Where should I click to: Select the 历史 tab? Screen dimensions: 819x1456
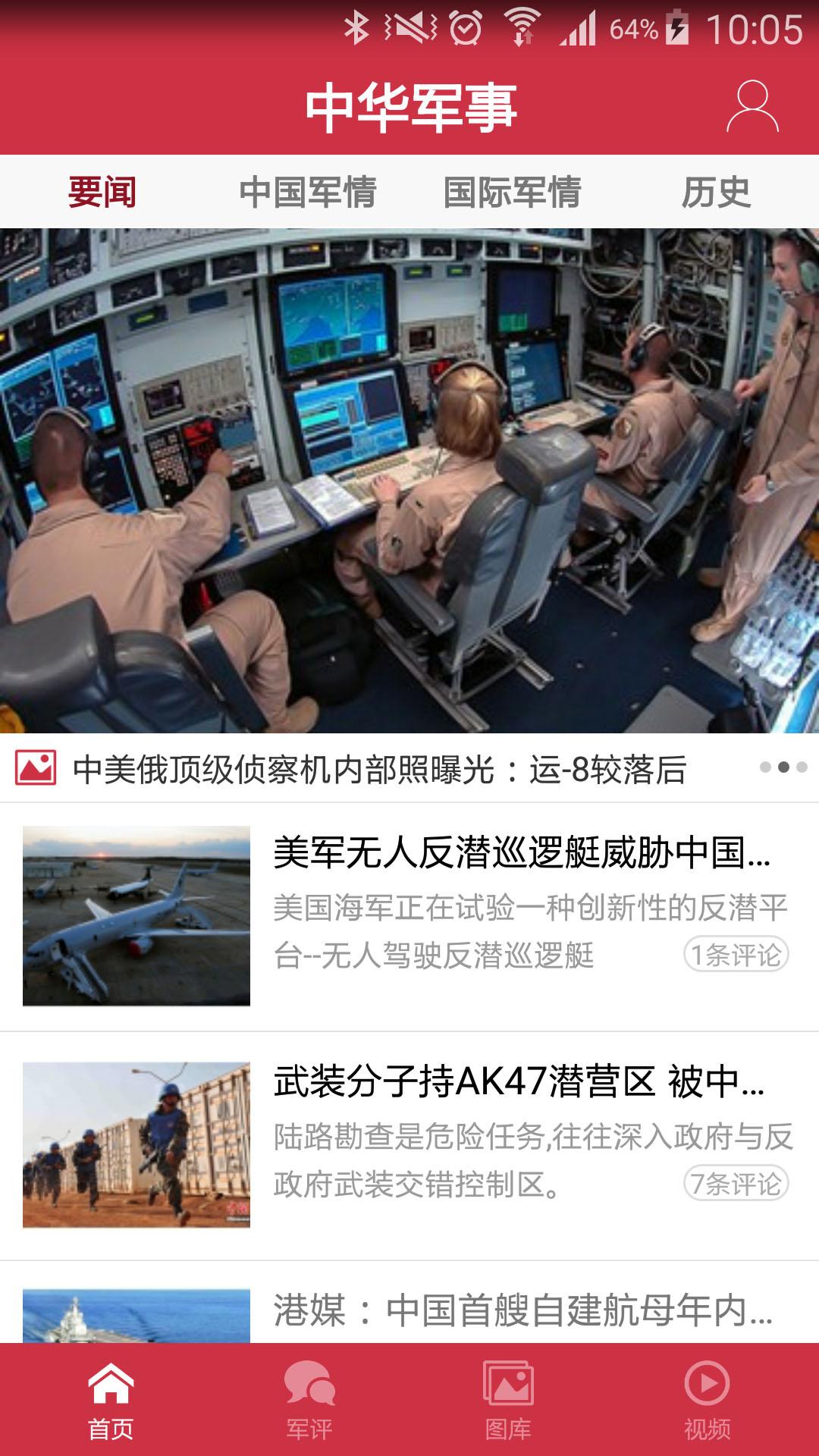click(716, 192)
